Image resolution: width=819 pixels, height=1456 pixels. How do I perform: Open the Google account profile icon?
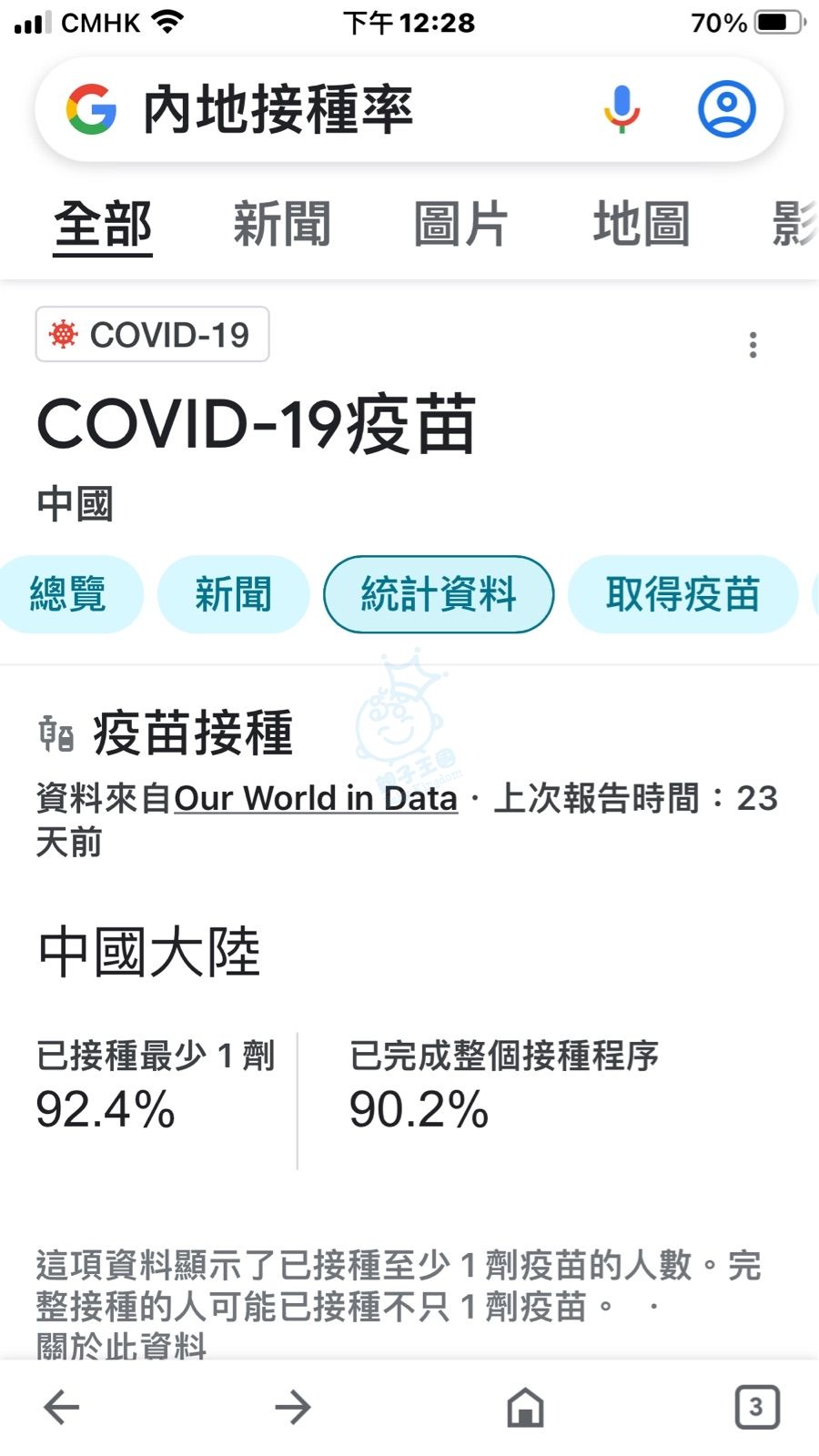pos(726,109)
